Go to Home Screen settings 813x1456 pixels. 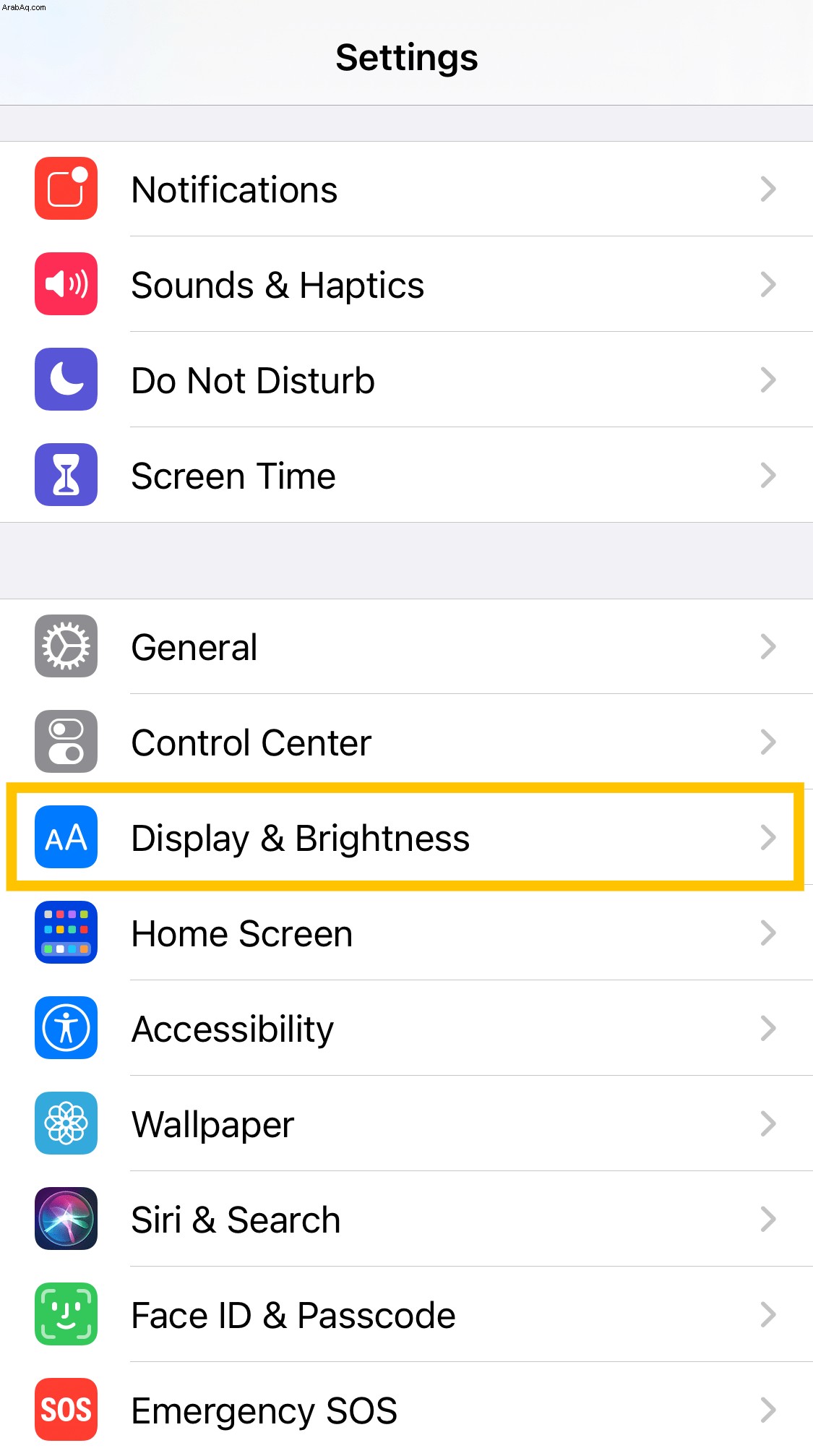click(406, 933)
